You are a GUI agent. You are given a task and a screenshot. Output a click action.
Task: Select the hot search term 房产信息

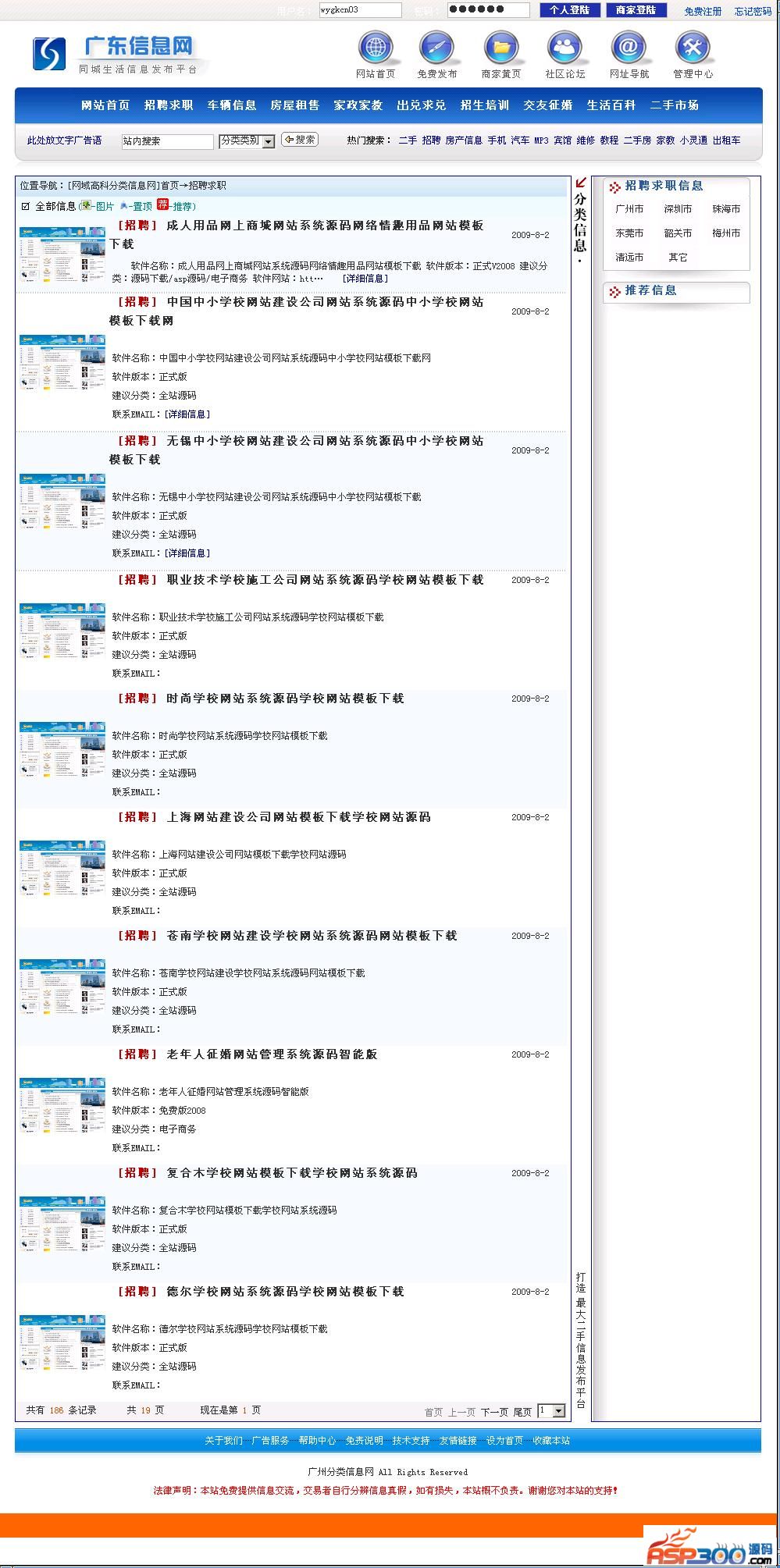click(x=464, y=140)
